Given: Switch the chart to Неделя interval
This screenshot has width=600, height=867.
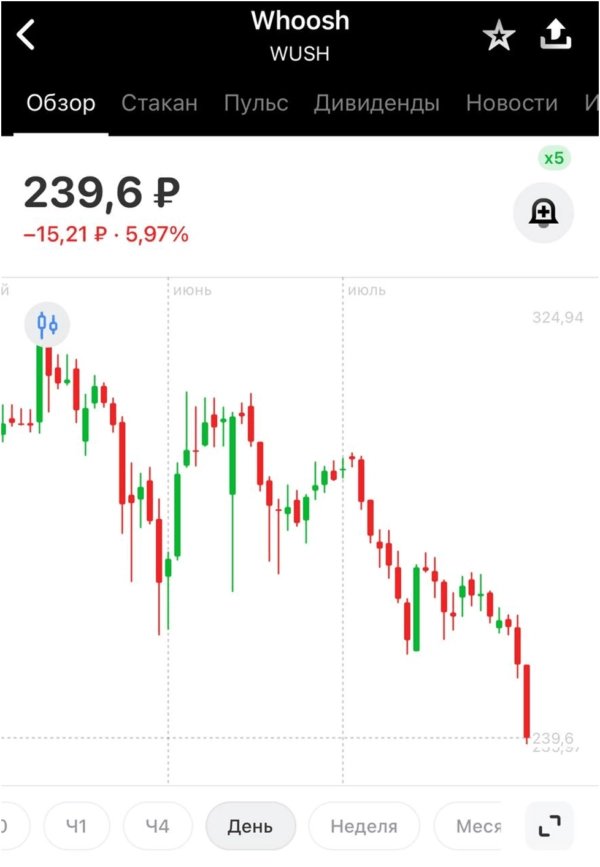Looking at the screenshot, I should pyautogui.click(x=364, y=826).
